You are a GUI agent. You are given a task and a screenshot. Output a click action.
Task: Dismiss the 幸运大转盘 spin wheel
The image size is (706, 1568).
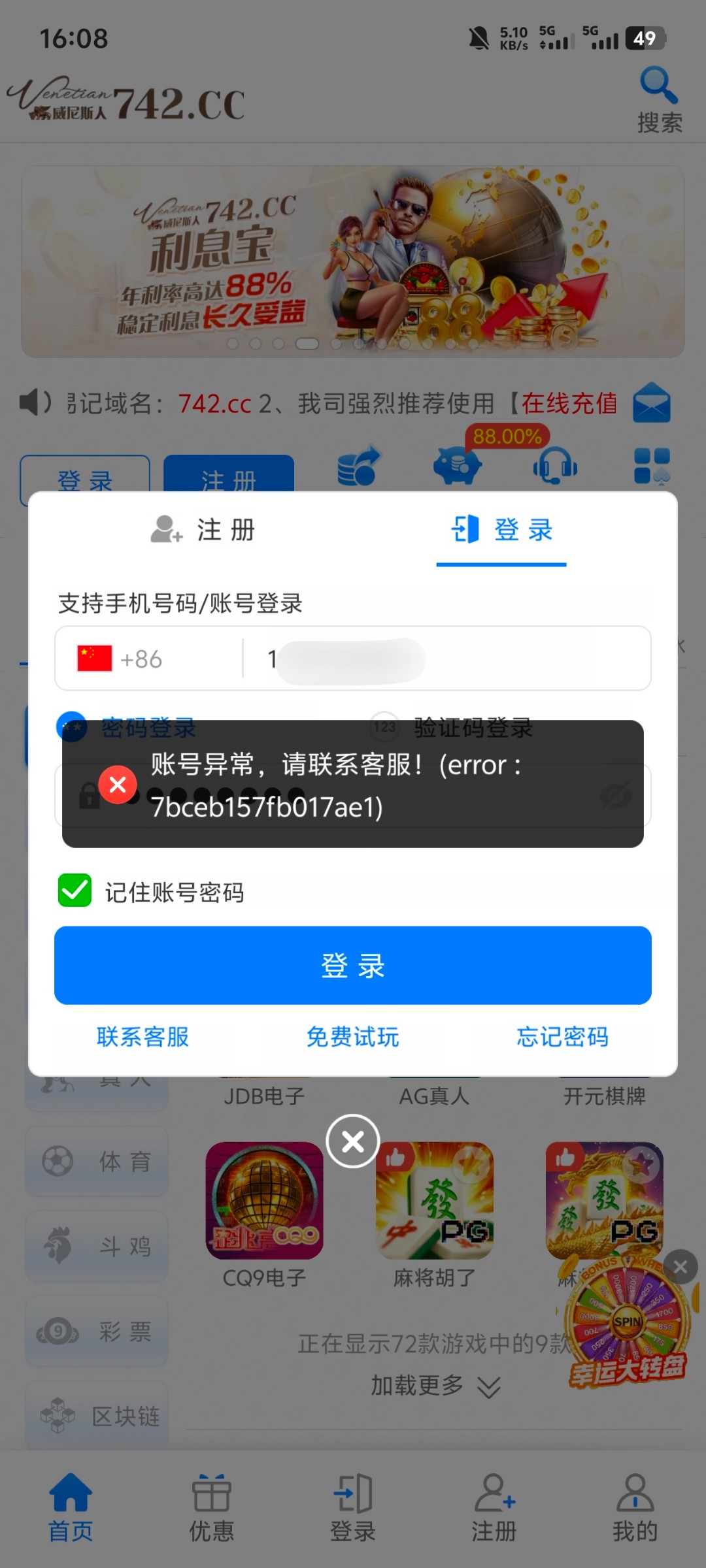(x=680, y=1267)
